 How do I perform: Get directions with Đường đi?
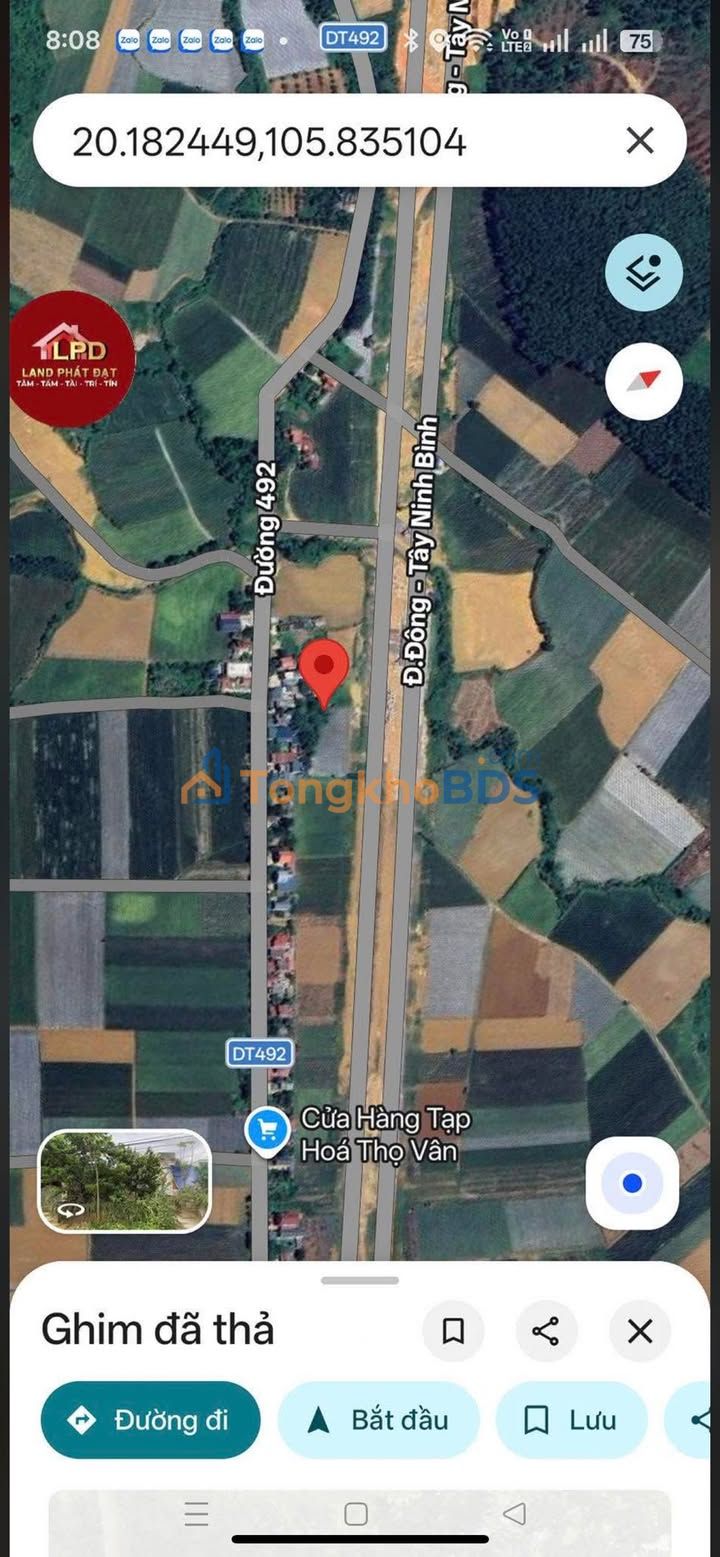tap(150, 1420)
